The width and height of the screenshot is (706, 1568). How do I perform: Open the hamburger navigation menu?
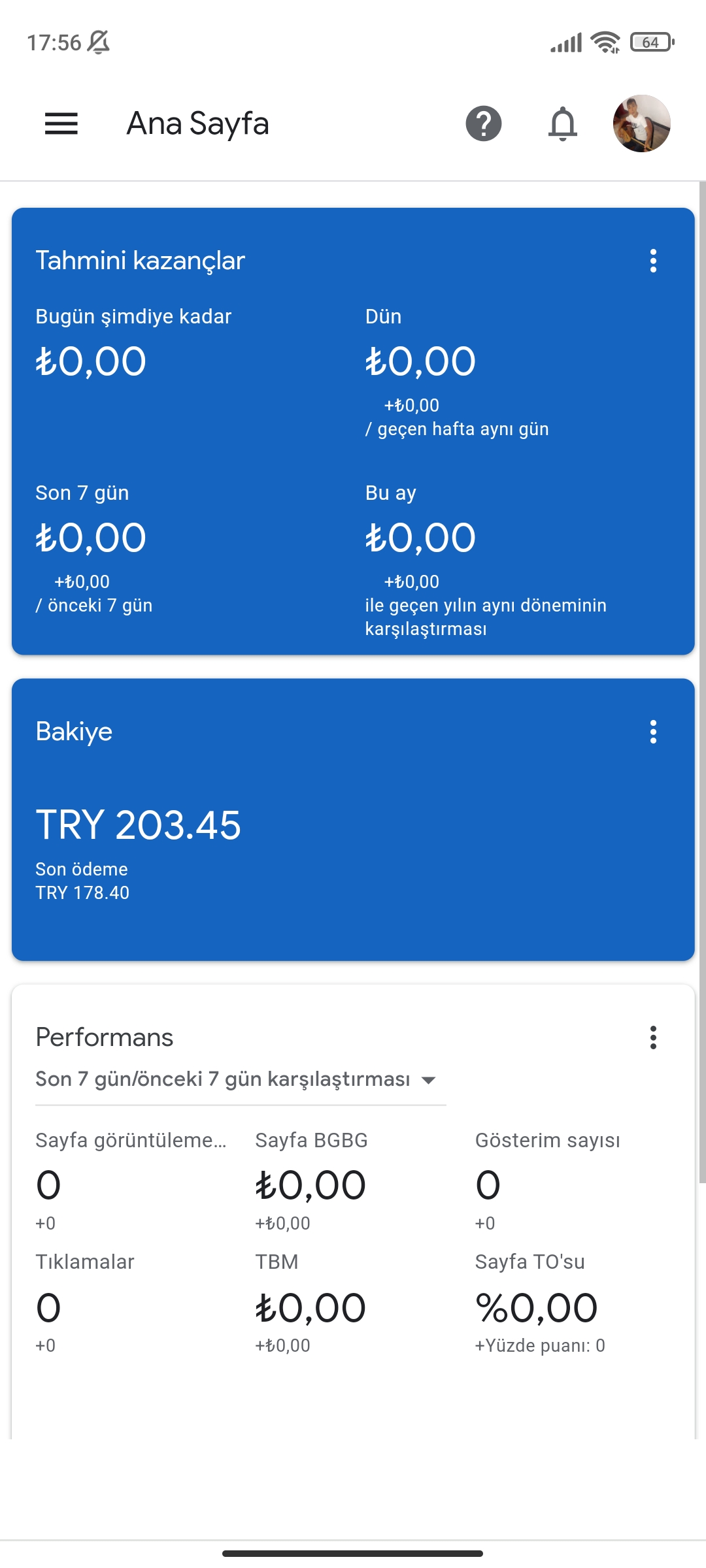(x=61, y=123)
